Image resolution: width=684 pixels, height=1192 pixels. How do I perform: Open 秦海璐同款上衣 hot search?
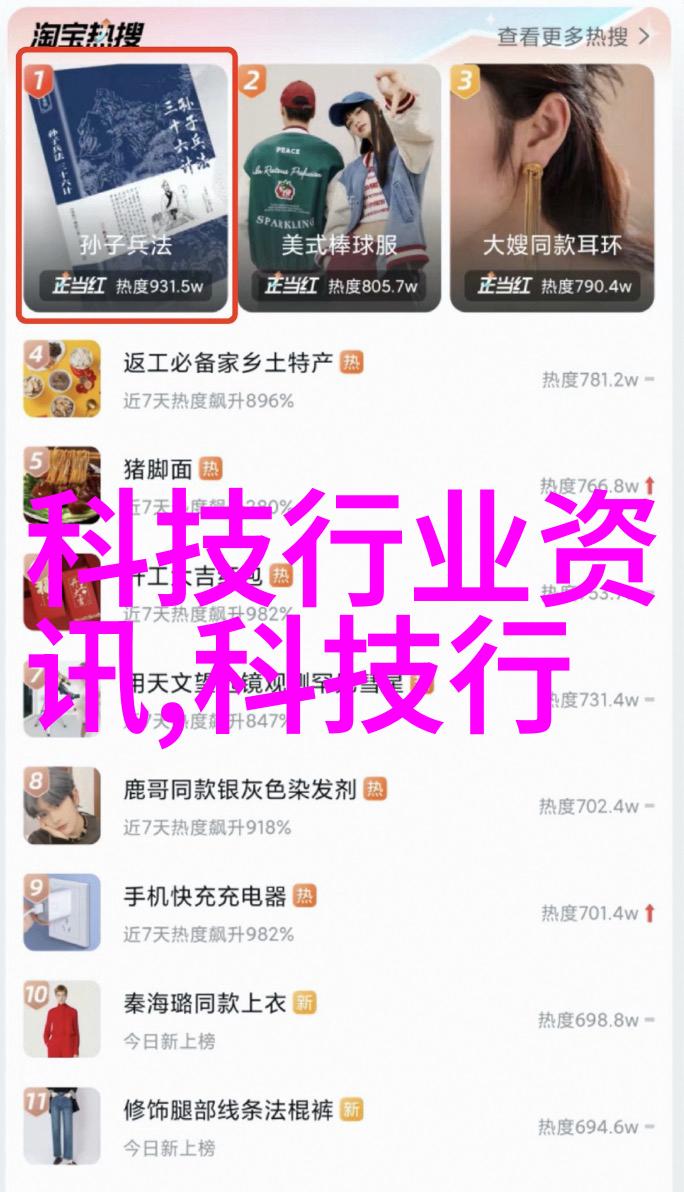[205, 1003]
